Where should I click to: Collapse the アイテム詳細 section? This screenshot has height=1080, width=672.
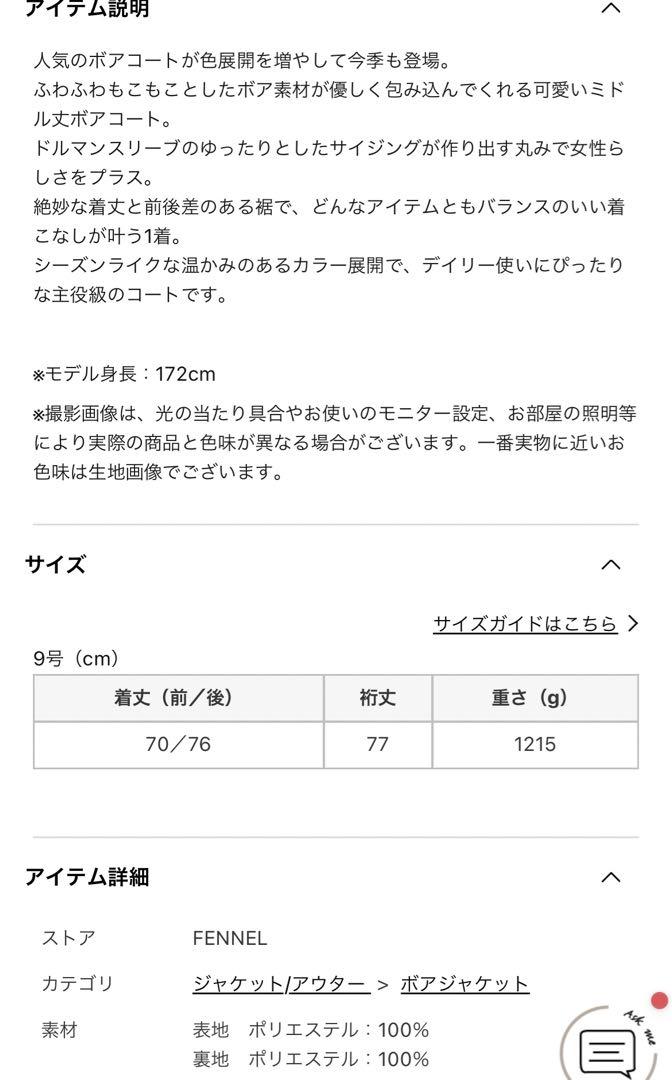click(x=611, y=877)
